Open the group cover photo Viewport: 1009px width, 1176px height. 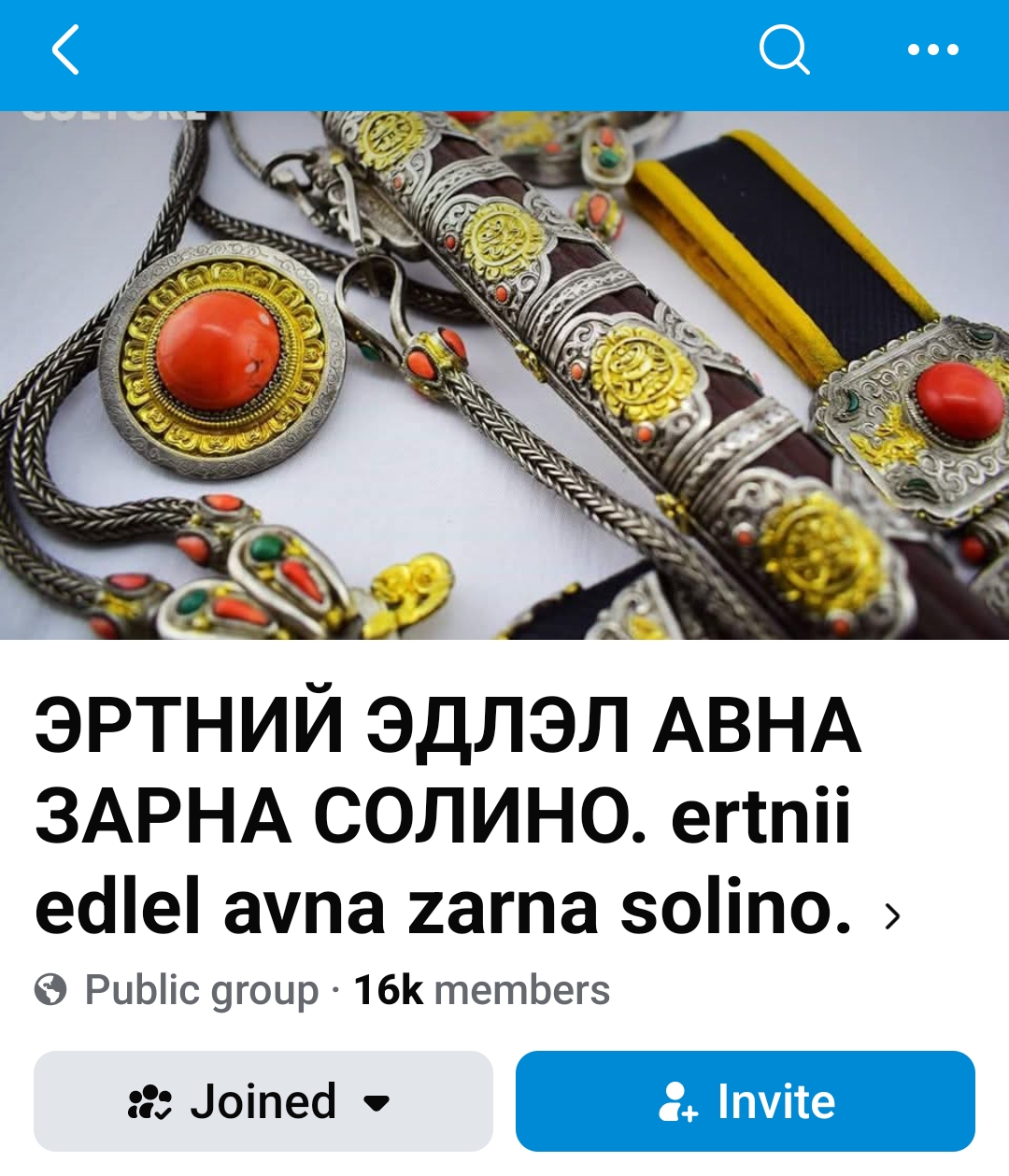click(x=504, y=374)
